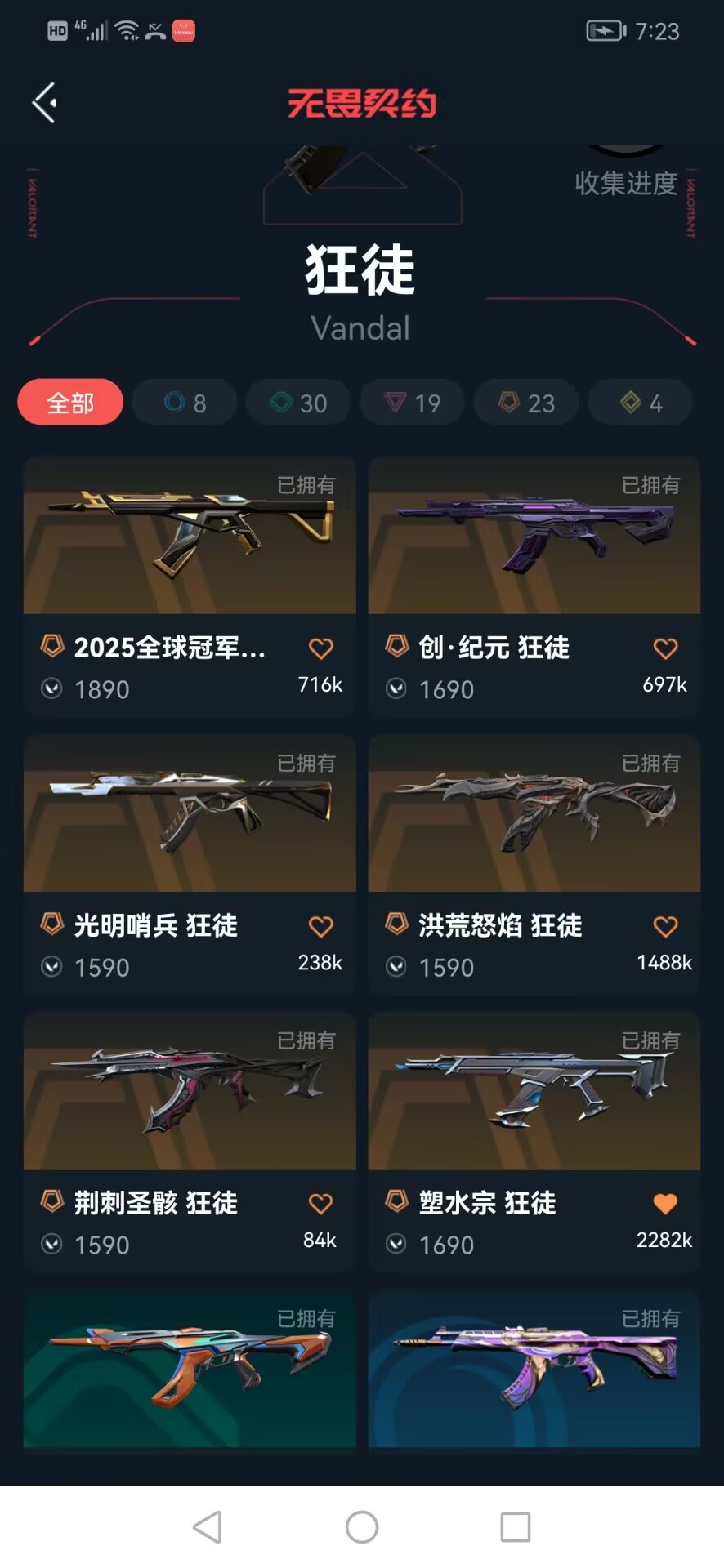724x1568 pixels.
Task: Like the 创·纪元 狂徒 skin
Action: [665, 648]
